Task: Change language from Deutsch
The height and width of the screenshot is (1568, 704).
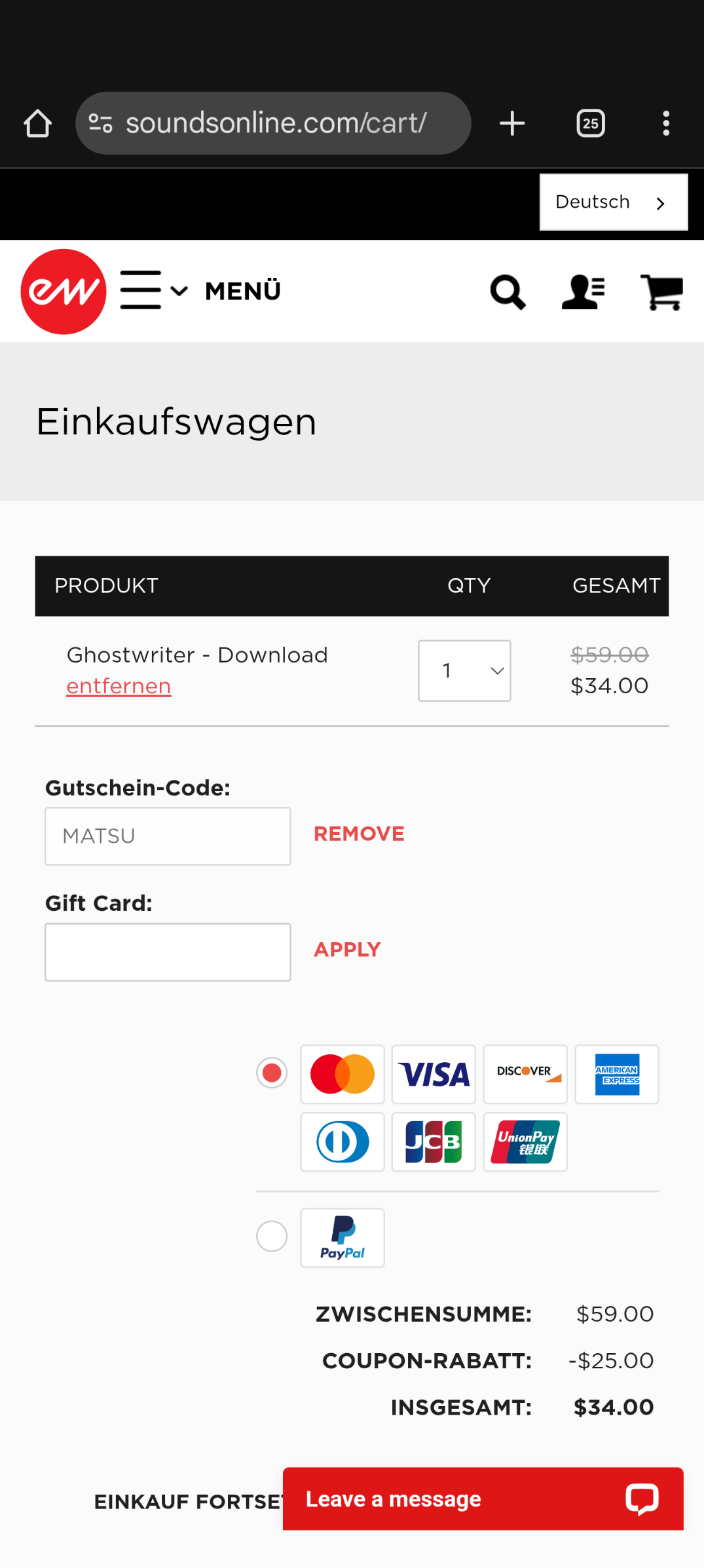Action: tap(613, 202)
